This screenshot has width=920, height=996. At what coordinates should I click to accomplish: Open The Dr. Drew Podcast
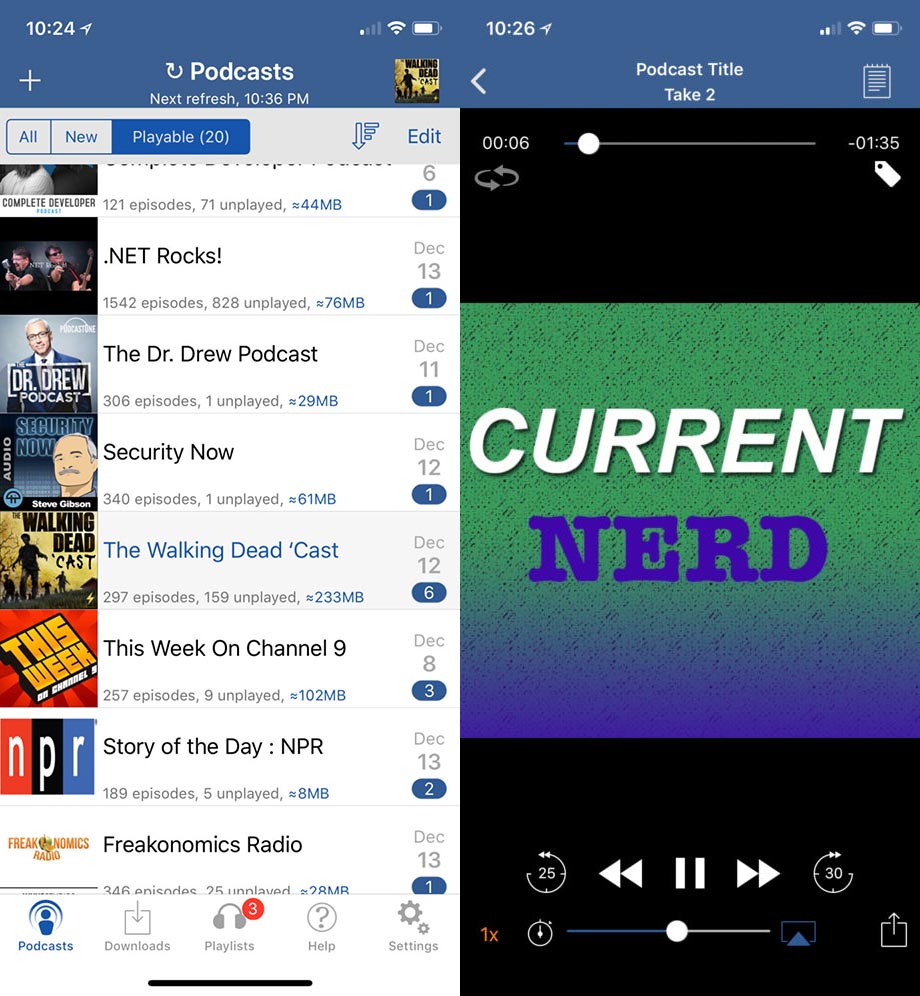[230, 365]
